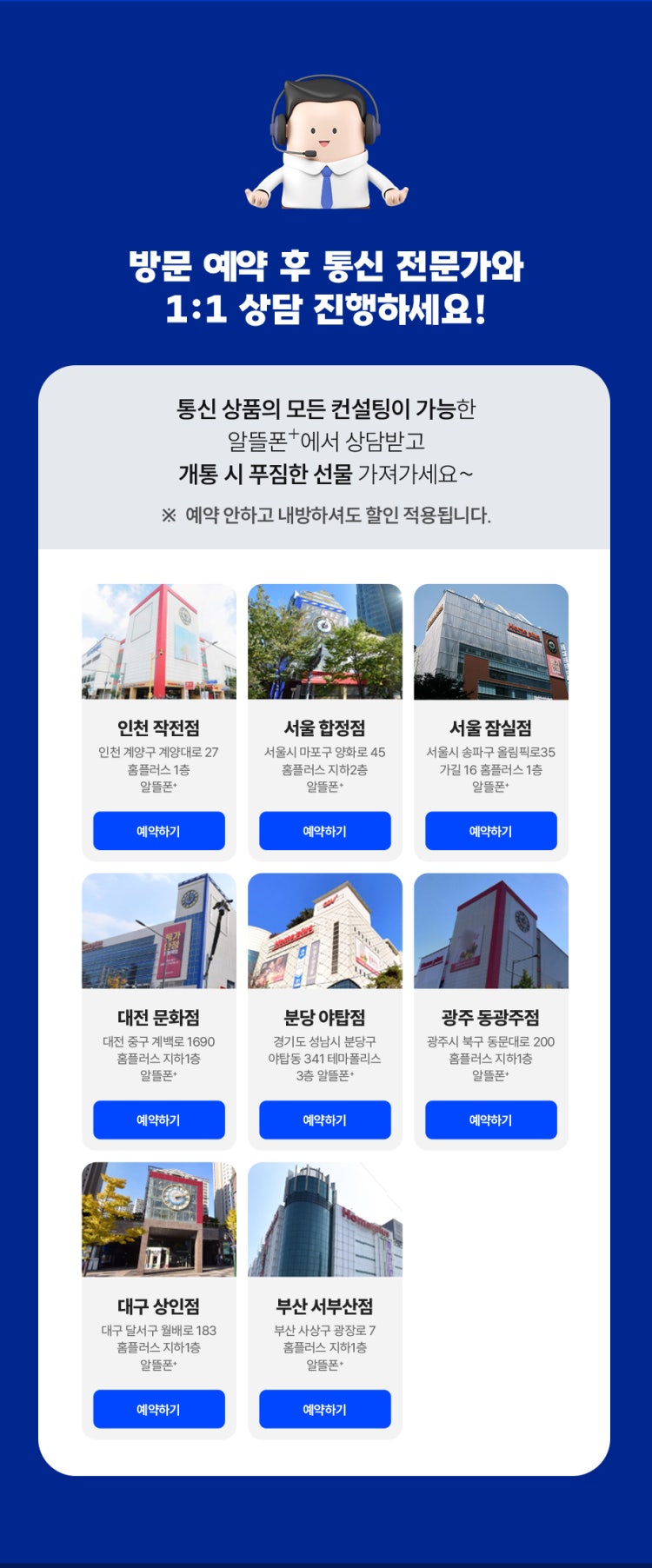Tap 예약하기 for 대구 상인점

coord(158,1409)
